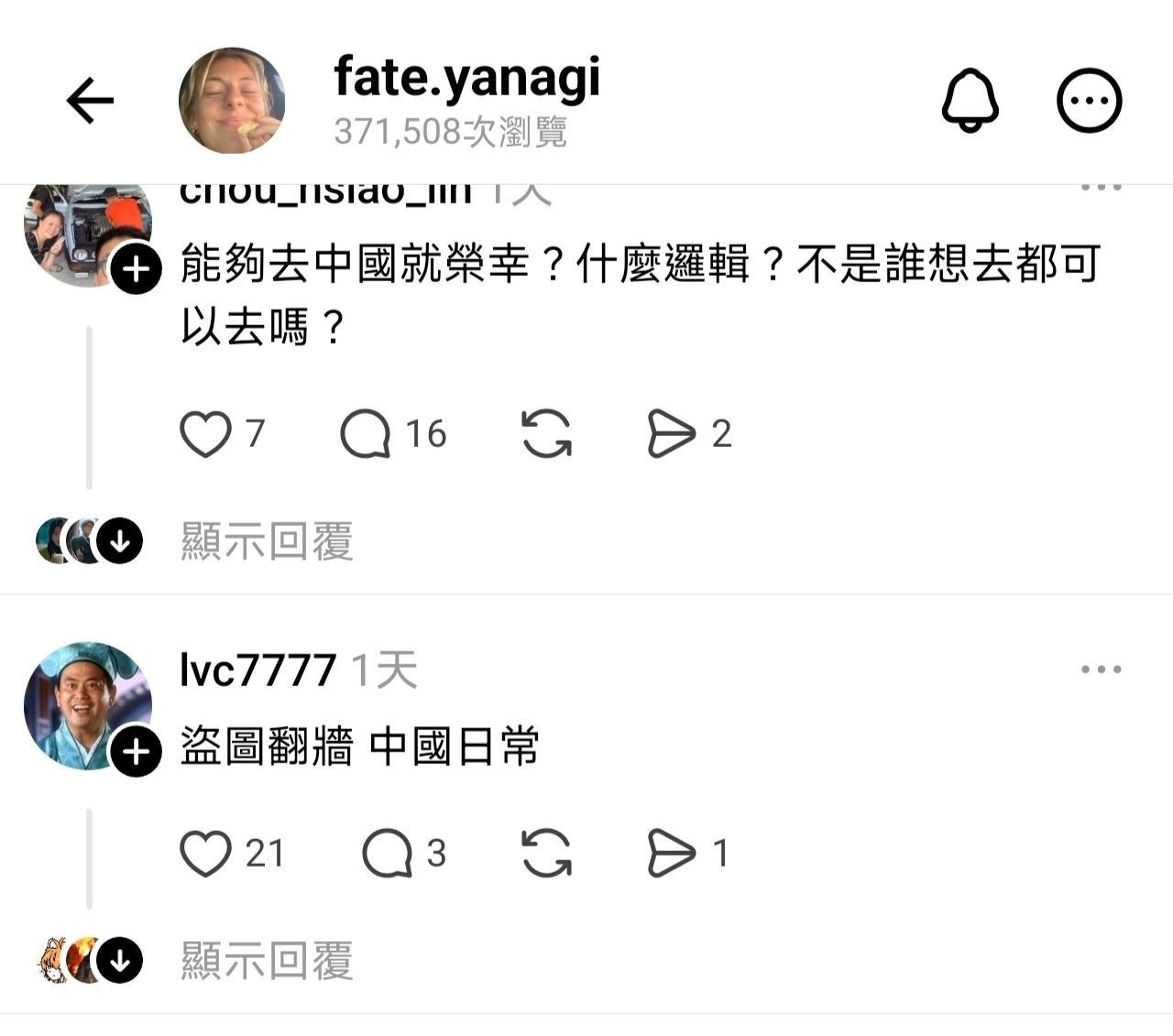Share lvc7777's comment
Screen dimensions: 1173x1036
coord(671,854)
